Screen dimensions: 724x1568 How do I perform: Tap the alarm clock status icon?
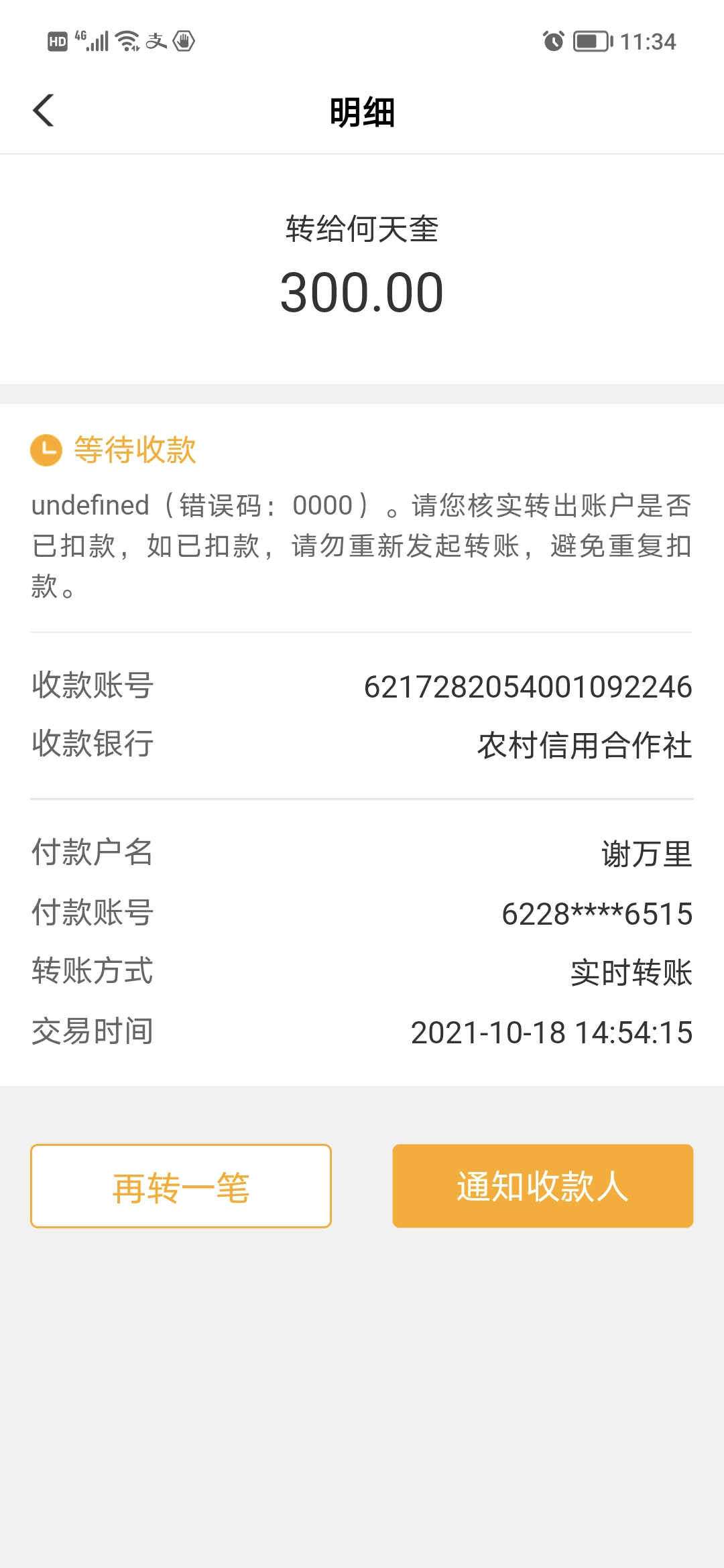click(x=554, y=42)
